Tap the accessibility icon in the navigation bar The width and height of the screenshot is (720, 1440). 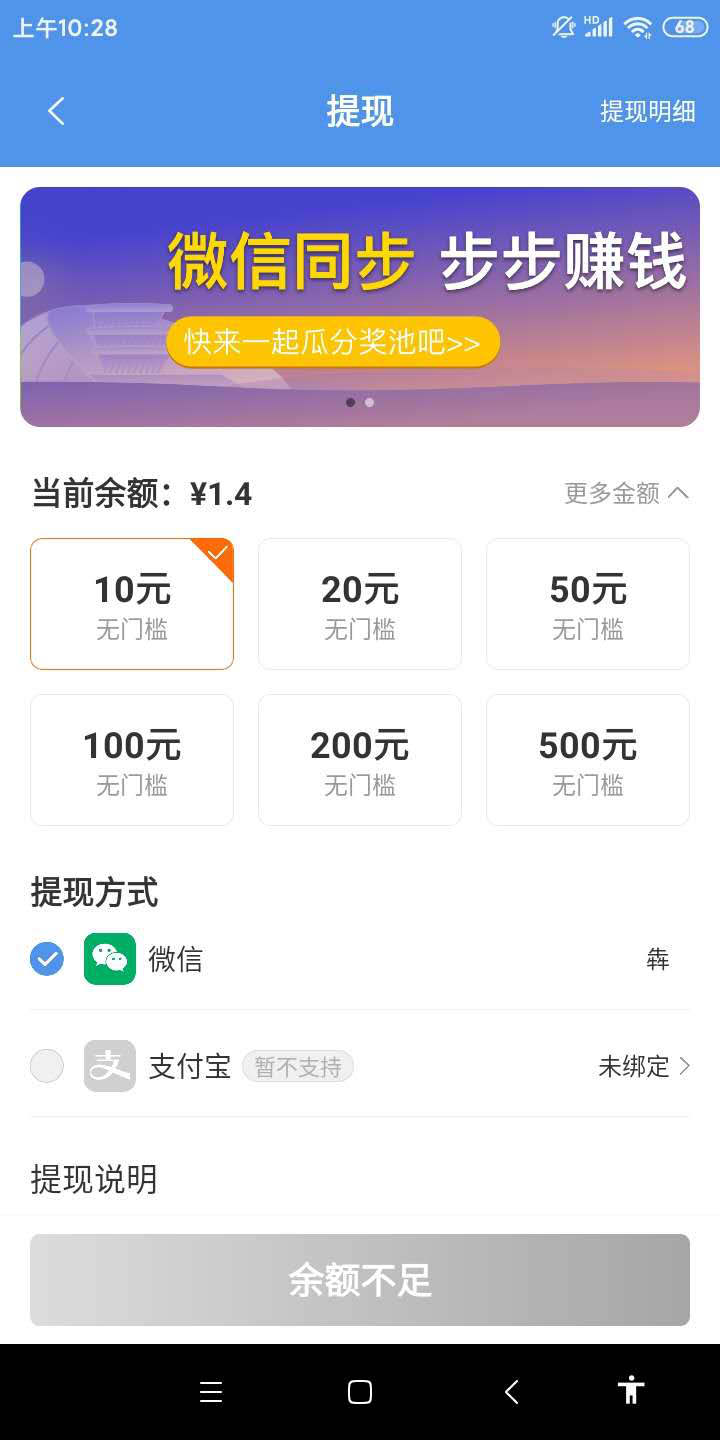click(x=630, y=1391)
